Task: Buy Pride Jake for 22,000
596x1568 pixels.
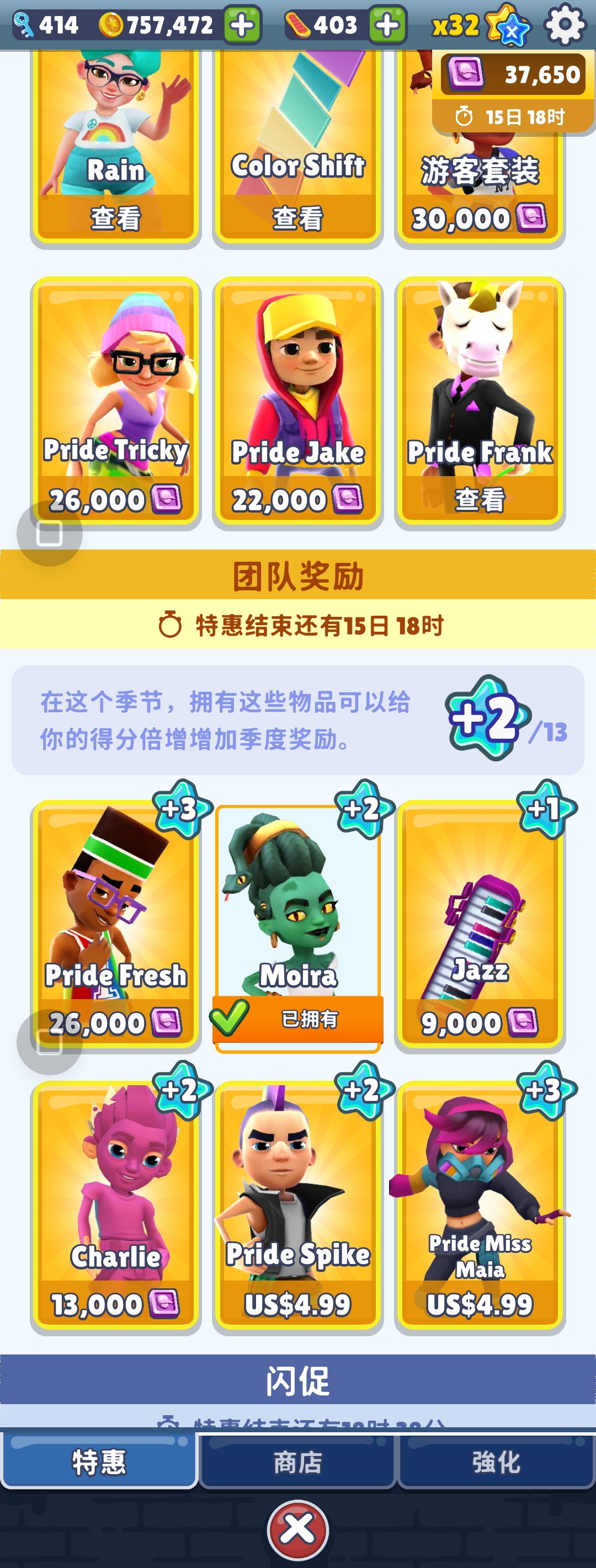Action: point(297,499)
